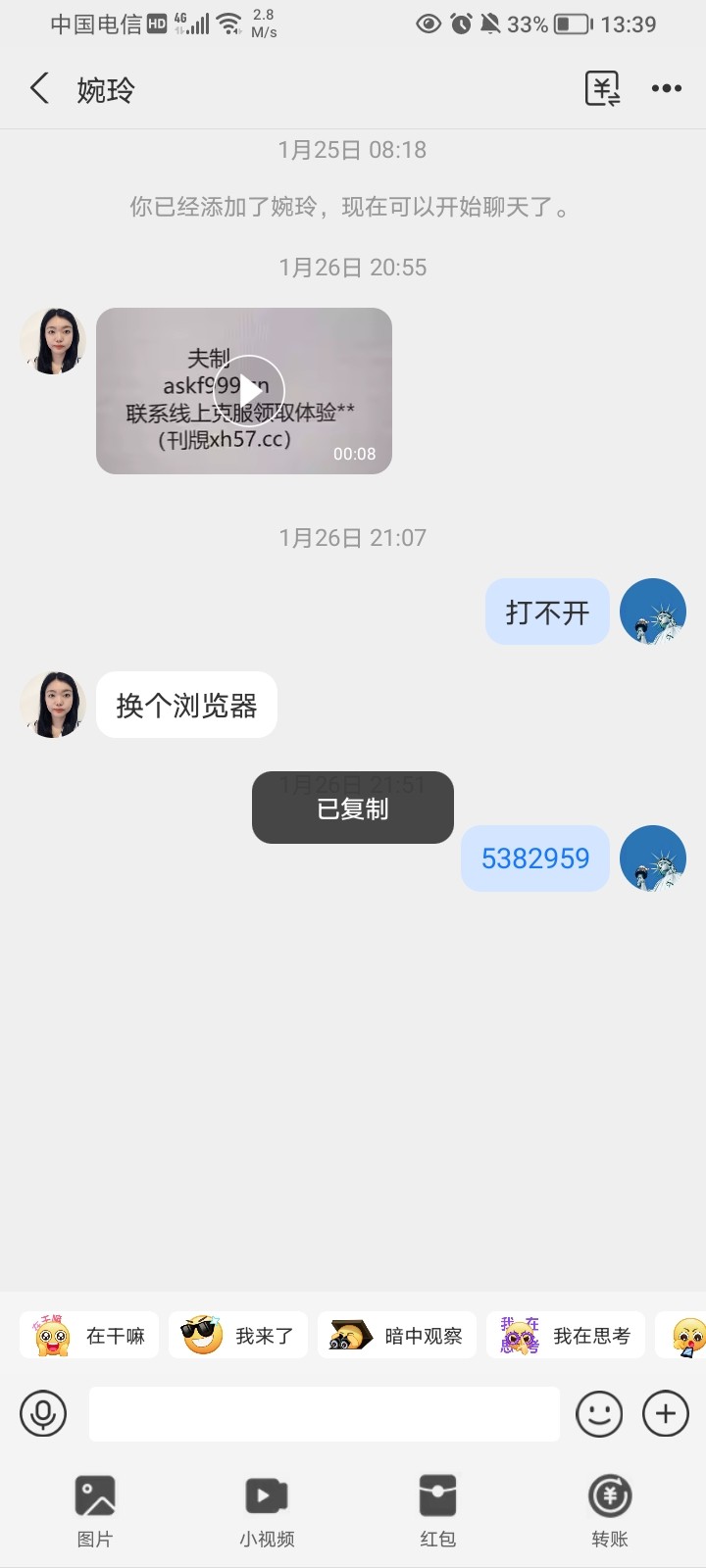Open 婉玲's avatar beside the video message
Screen dimensions: 706x1568
pos(53,341)
